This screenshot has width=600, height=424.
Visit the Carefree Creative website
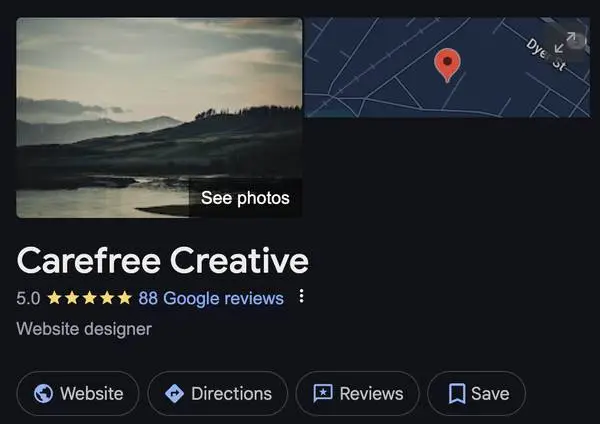pos(78,393)
